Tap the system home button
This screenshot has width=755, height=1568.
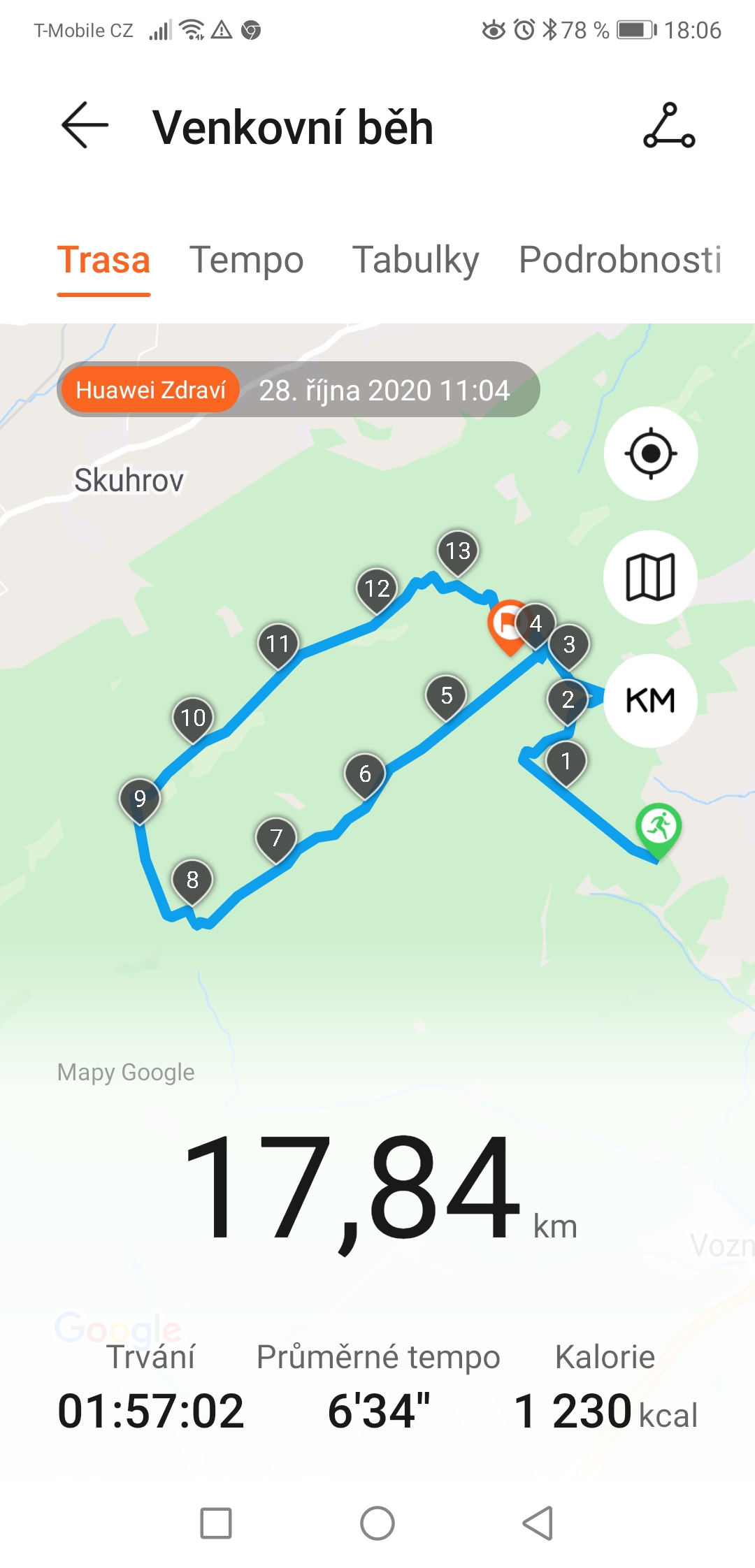coord(377,1523)
